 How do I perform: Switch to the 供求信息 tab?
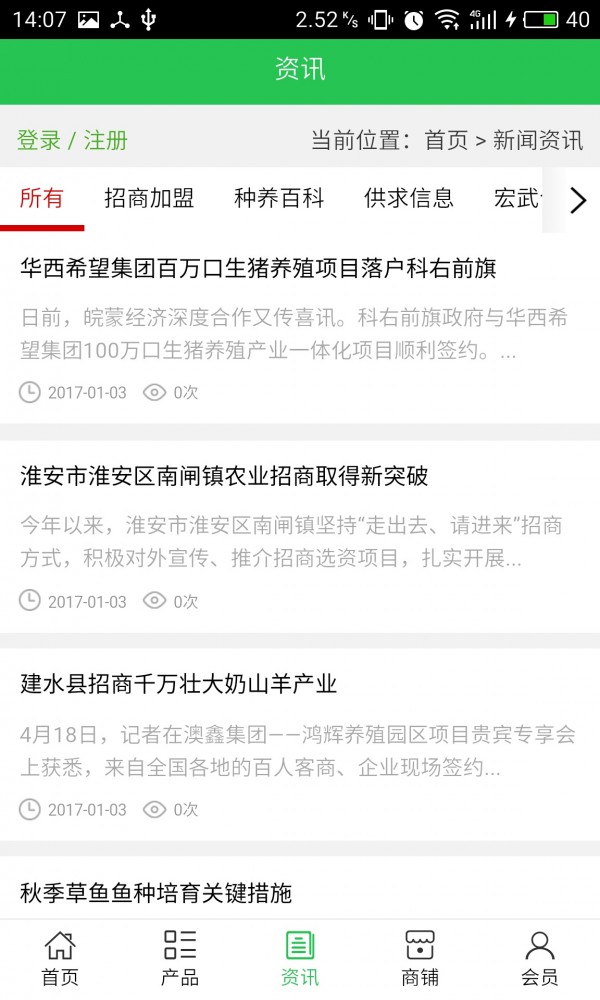coord(409,198)
